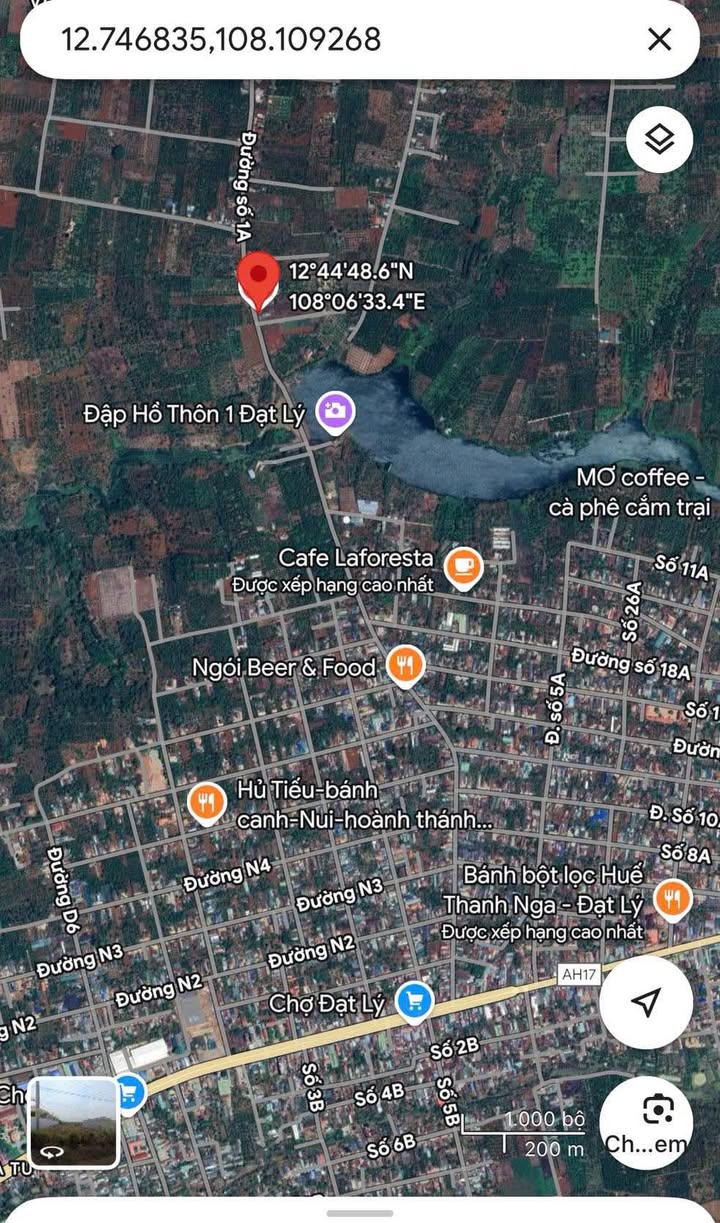Clear the coordinates search with the X
Screen dimensions: 720x1223
pos(659,40)
